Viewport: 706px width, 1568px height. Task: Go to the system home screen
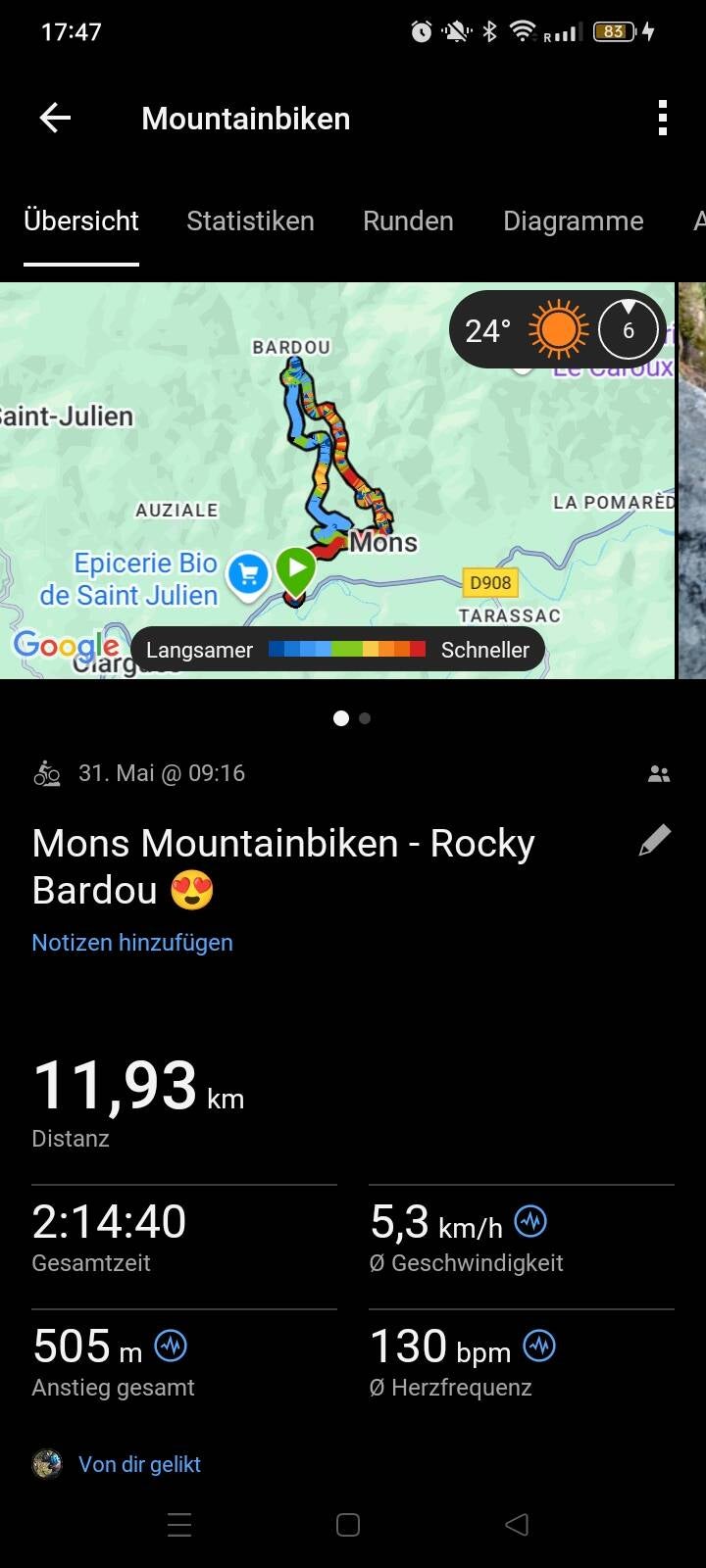348,1525
